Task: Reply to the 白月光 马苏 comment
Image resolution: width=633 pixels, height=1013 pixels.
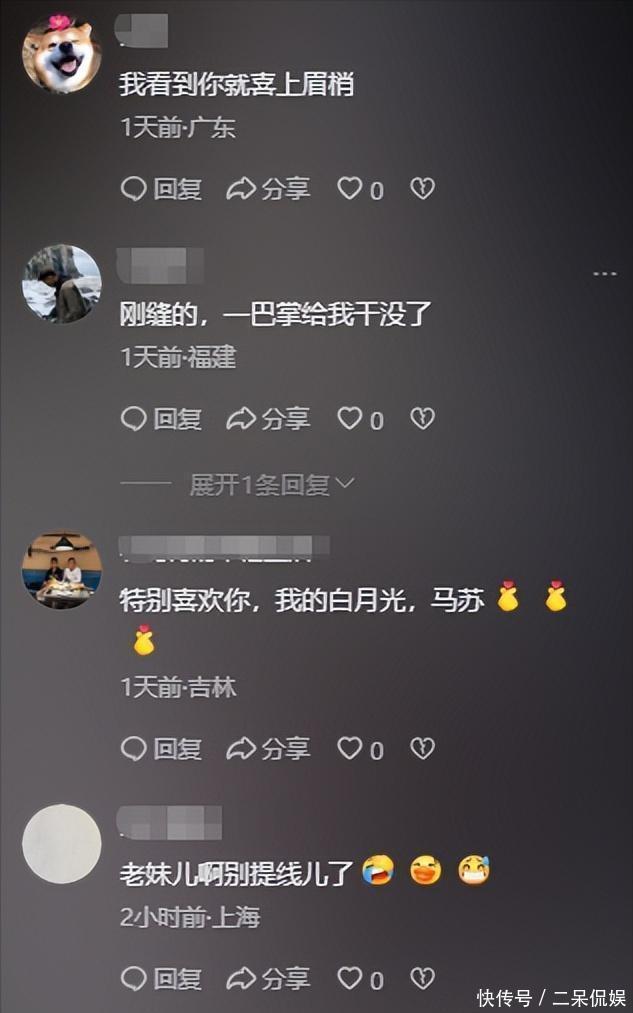Action: pos(161,749)
